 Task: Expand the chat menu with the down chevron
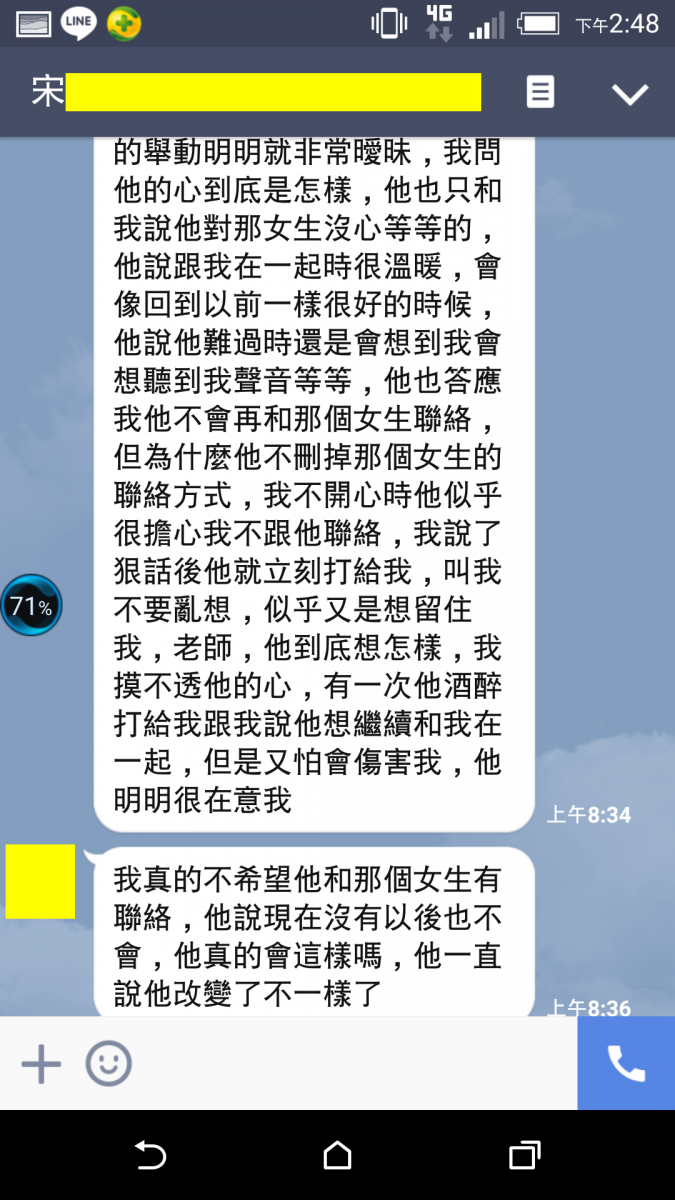point(630,94)
